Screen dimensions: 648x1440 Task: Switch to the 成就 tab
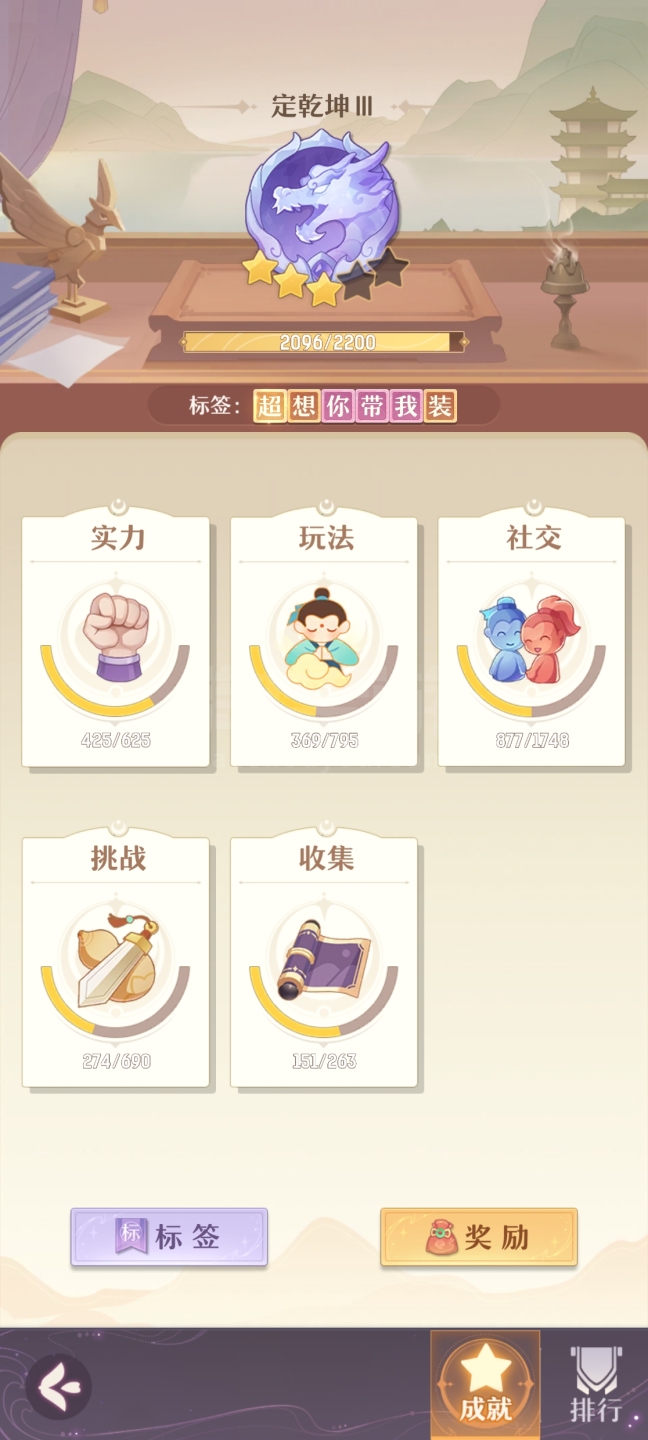point(486,1385)
